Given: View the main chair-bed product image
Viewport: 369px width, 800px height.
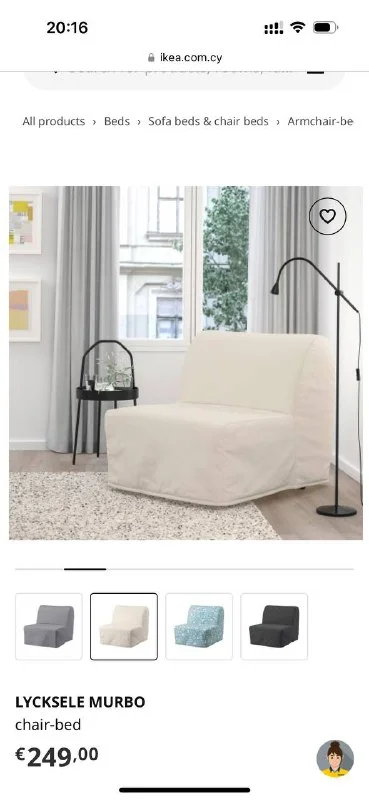Looking at the screenshot, I should tap(186, 363).
